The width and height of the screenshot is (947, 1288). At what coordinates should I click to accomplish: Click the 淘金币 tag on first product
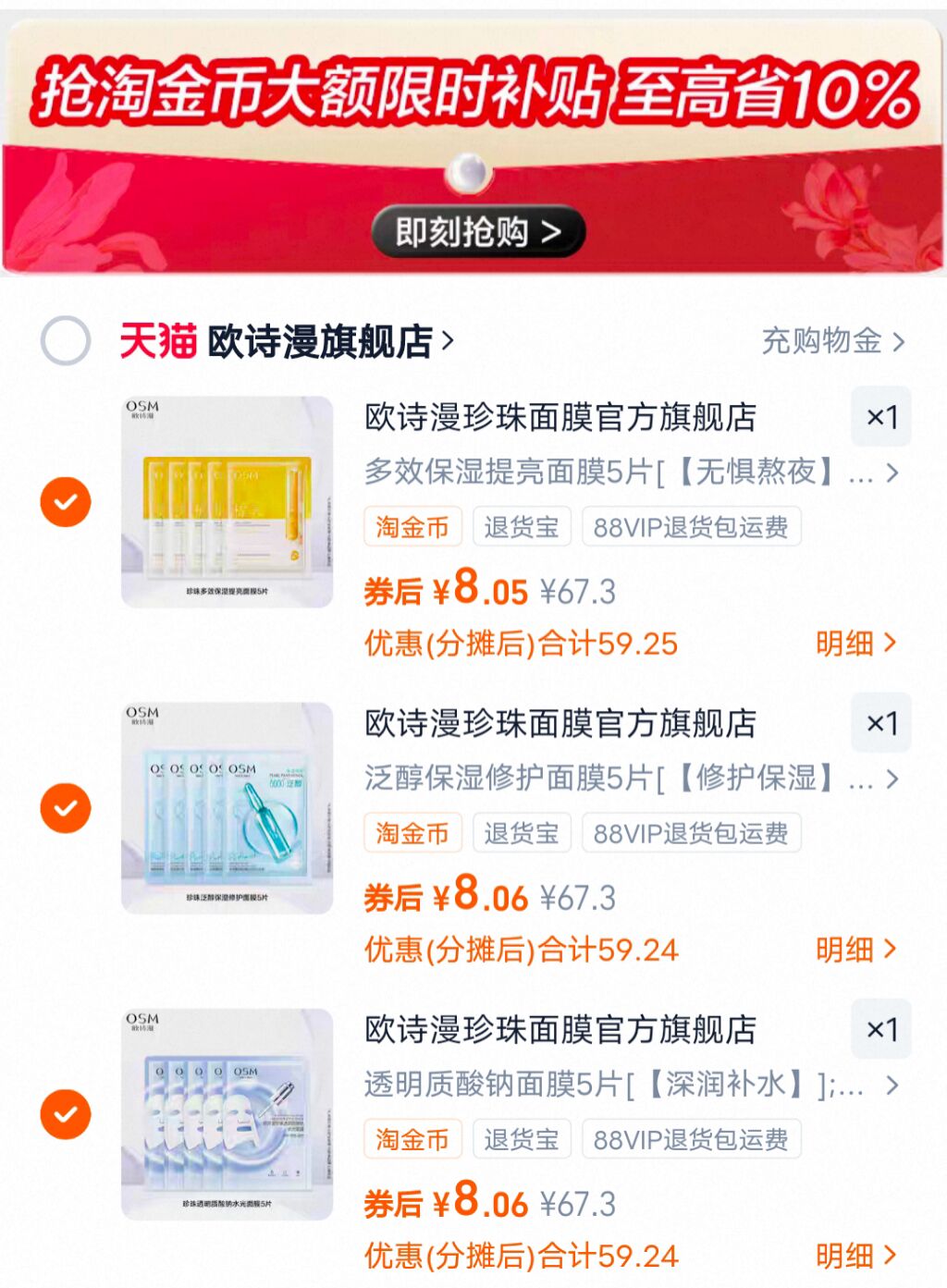[x=412, y=526]
